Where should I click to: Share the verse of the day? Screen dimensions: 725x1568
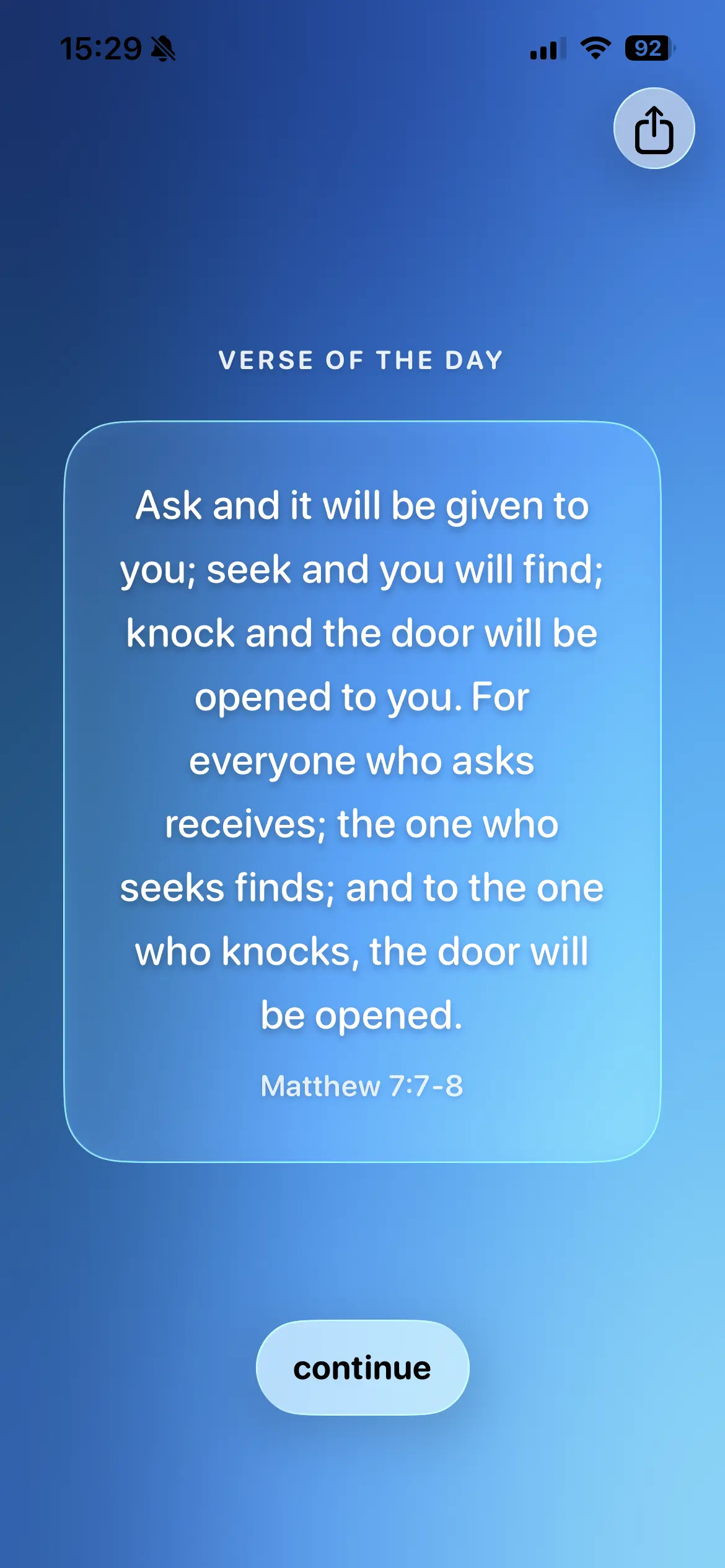pos(654,129)
